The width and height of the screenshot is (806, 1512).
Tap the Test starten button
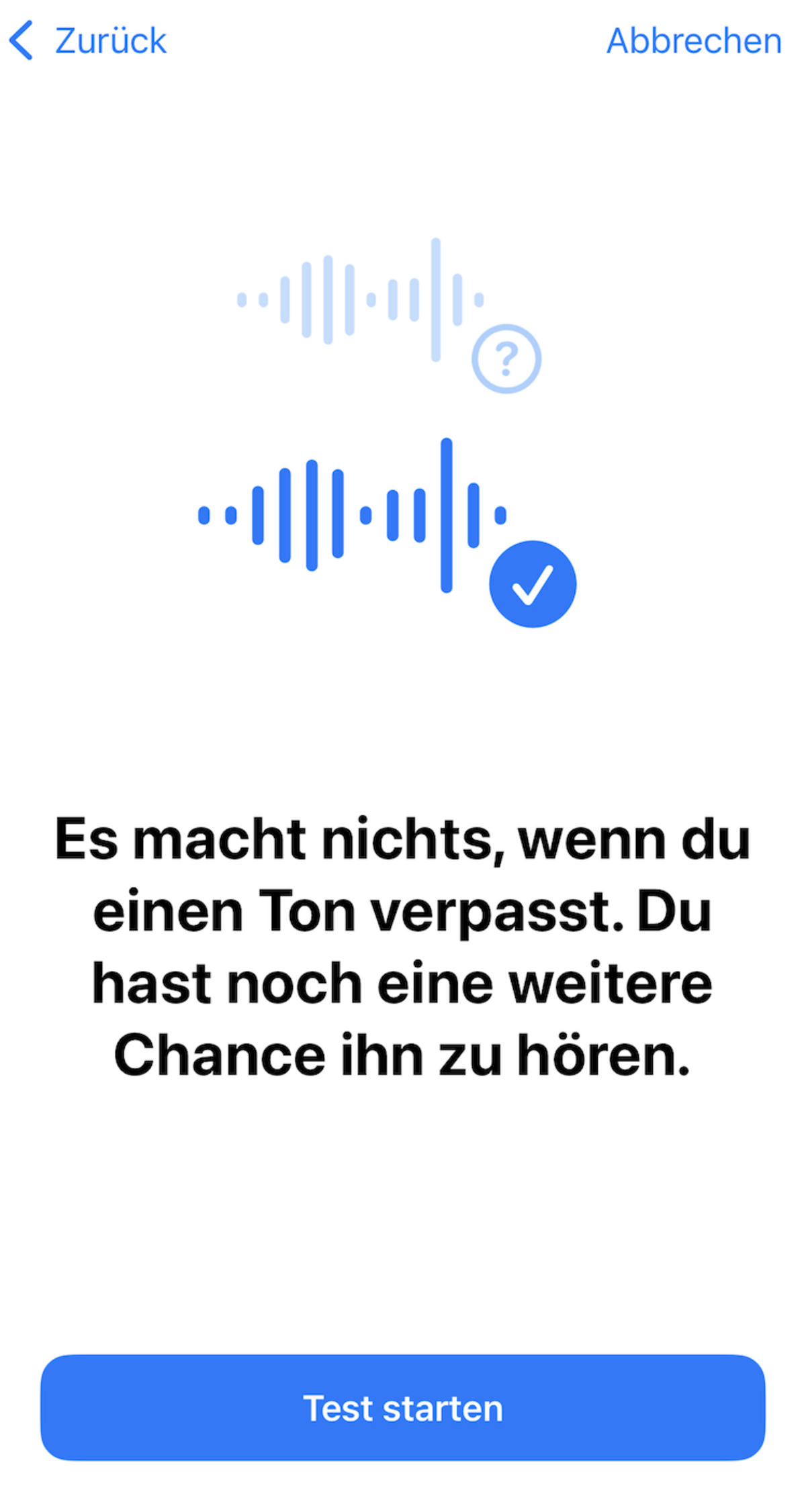click(x=403, y=1408)
